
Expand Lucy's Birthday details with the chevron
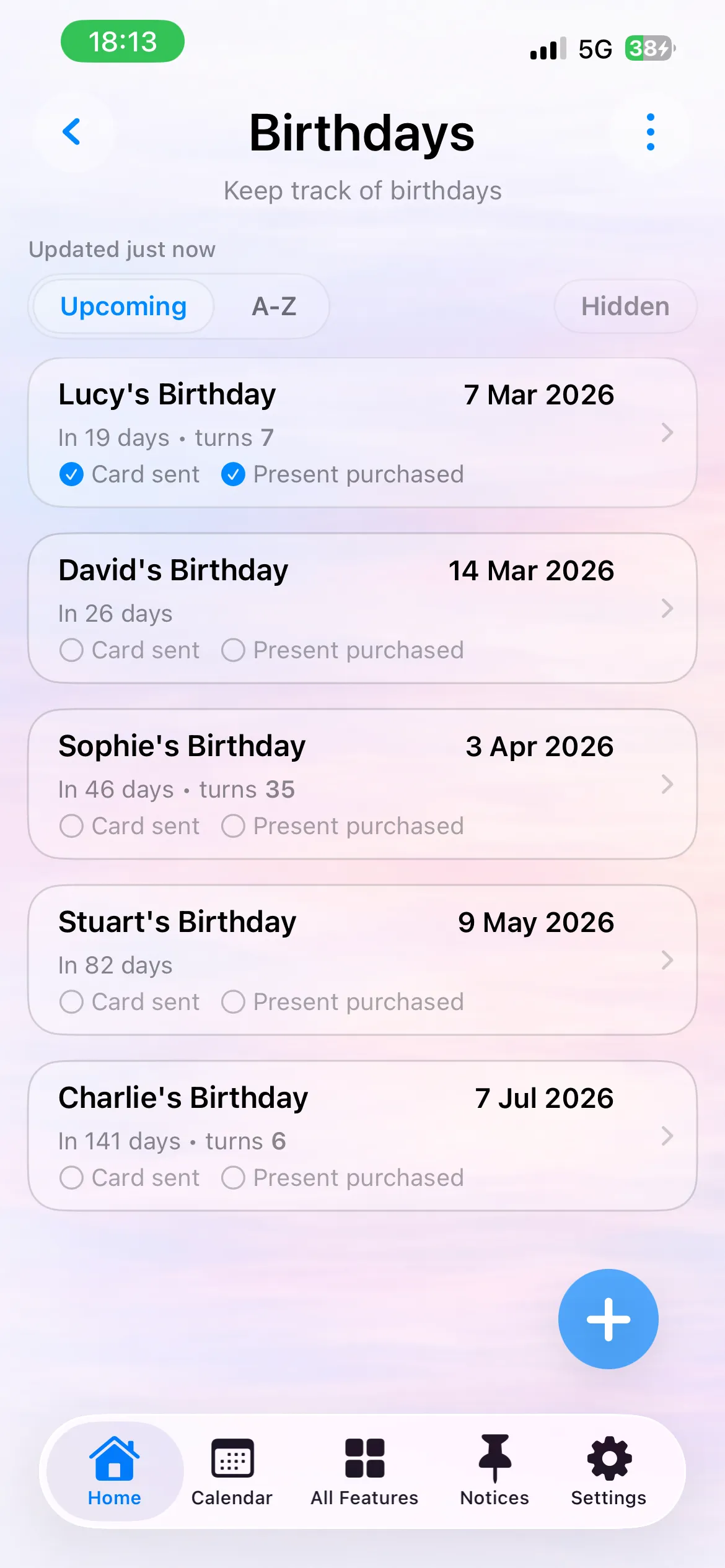click(667, 433)
